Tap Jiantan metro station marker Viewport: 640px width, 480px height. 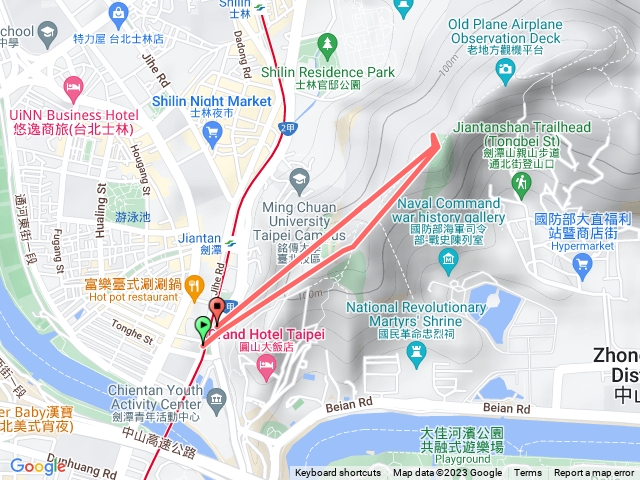click(x=231, y=242)
